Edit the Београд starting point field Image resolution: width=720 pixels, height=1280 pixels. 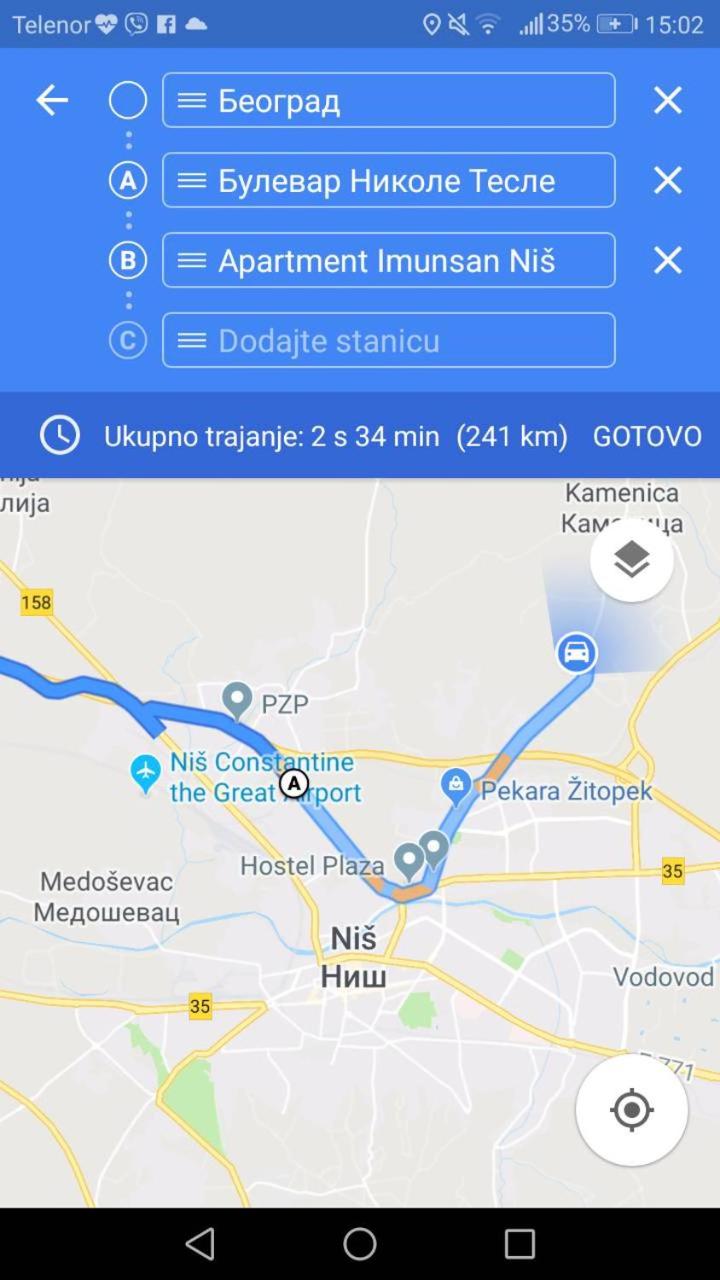tap(389, 100)
